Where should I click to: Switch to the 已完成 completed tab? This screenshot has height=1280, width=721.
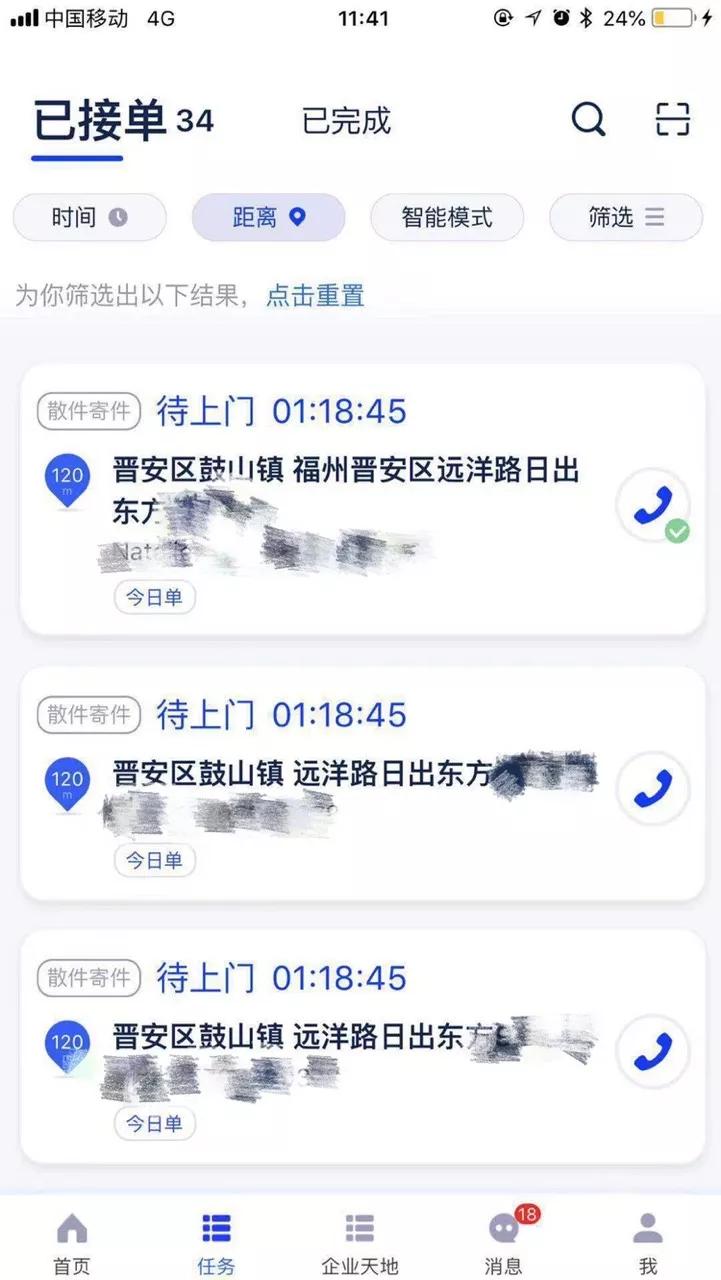(x=346, y=120)
